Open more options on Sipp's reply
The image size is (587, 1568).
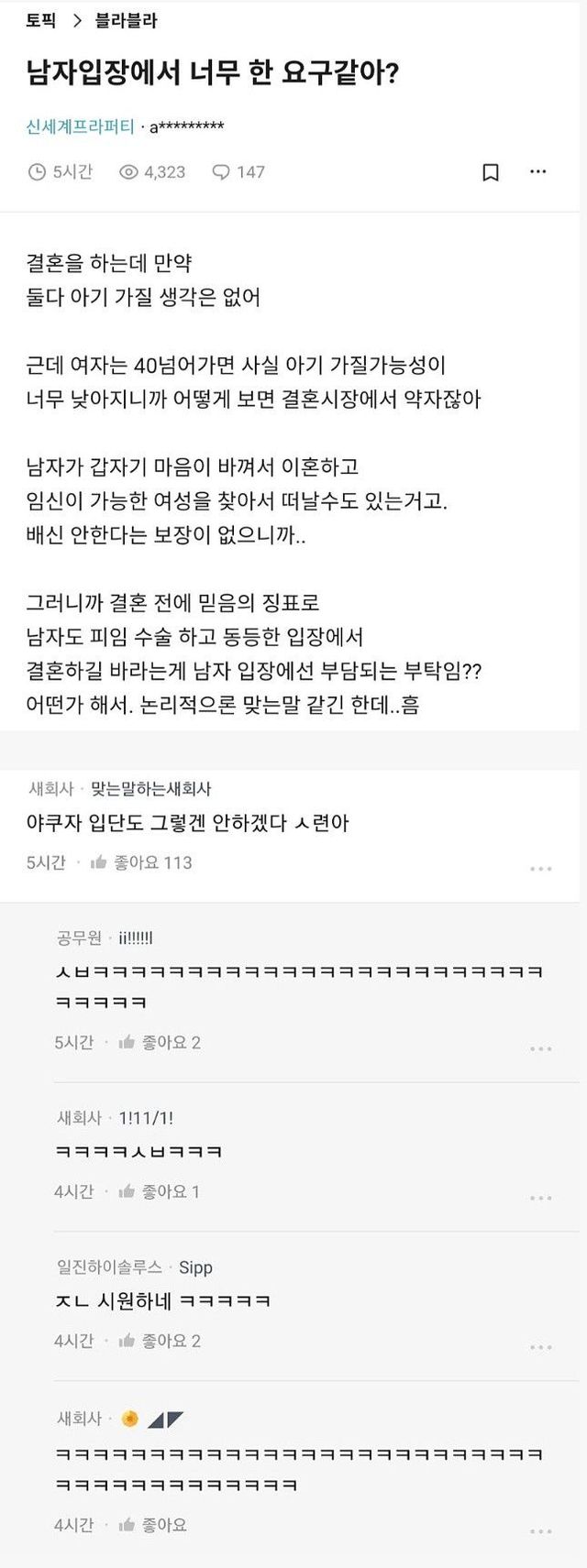coord(540,1347)
